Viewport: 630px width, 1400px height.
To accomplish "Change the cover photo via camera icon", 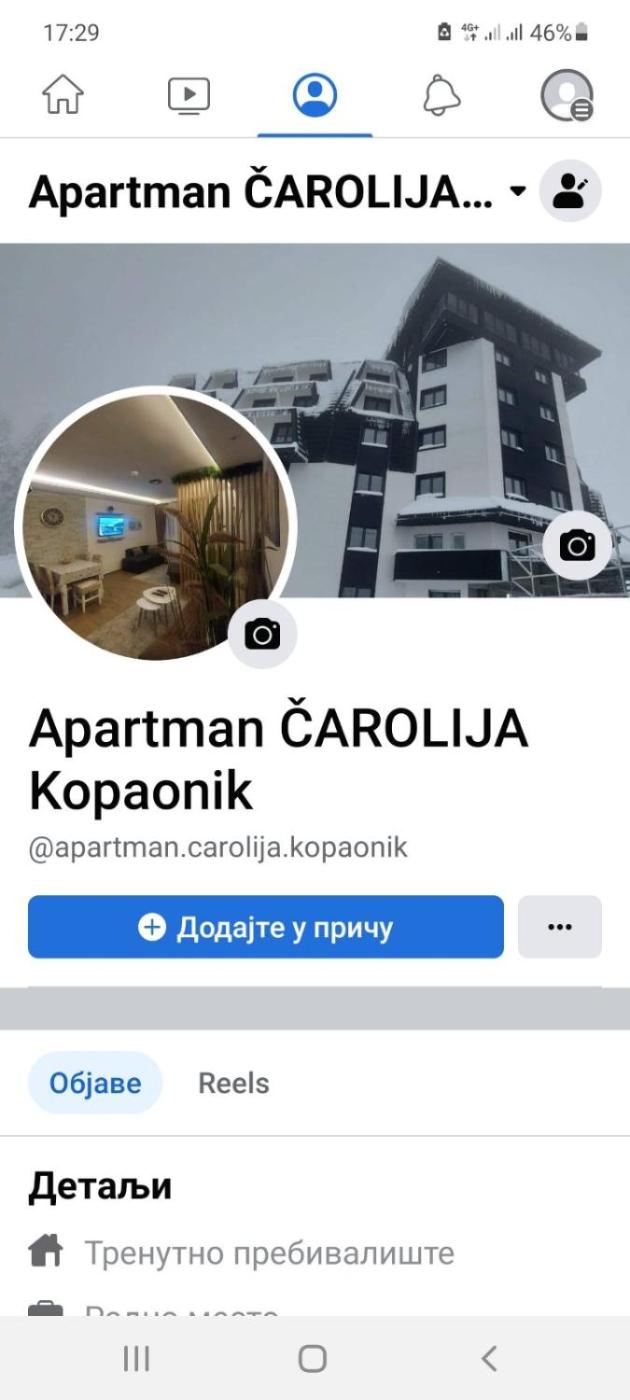I will click(577, 545).
